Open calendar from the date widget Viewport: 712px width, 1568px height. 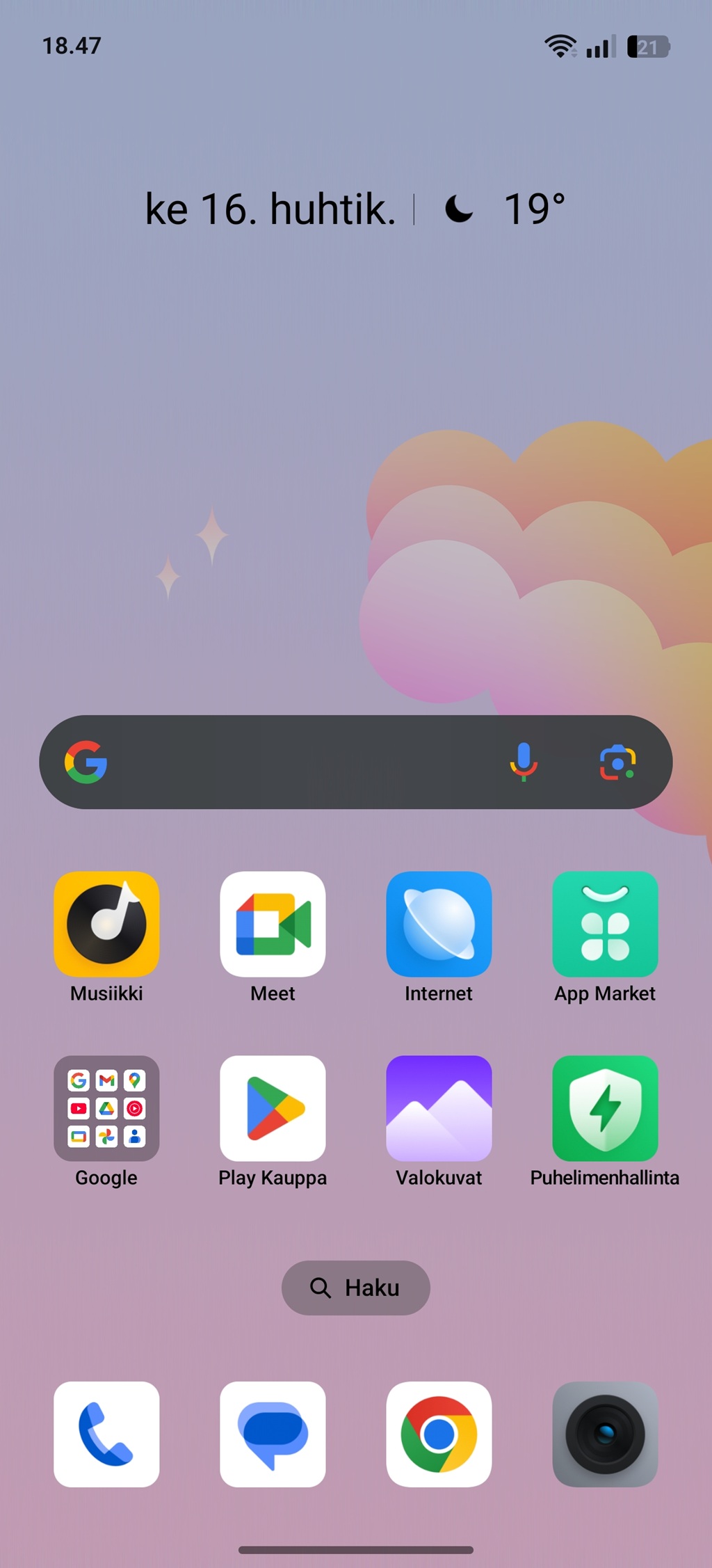270,209
